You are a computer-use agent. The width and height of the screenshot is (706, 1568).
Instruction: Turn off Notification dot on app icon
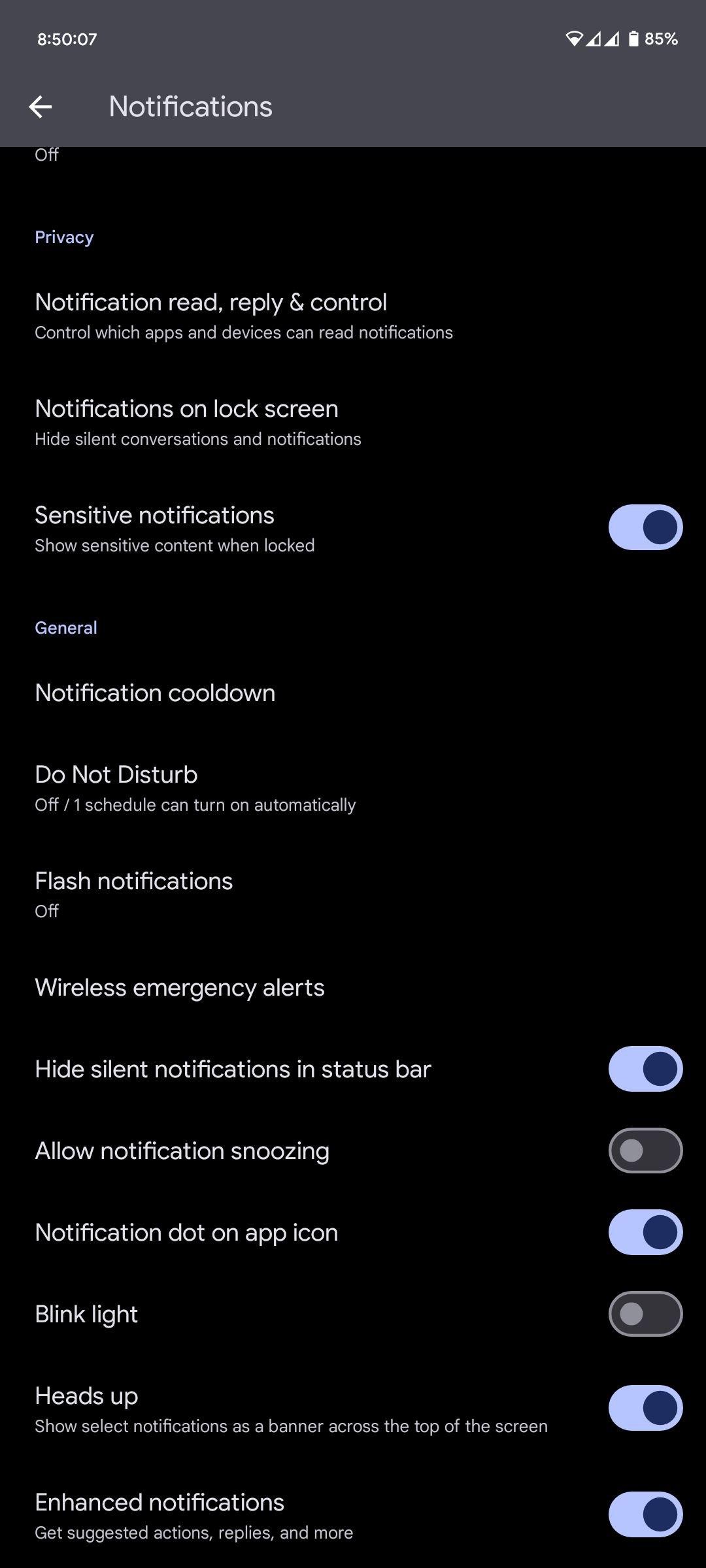point(645,1232)
